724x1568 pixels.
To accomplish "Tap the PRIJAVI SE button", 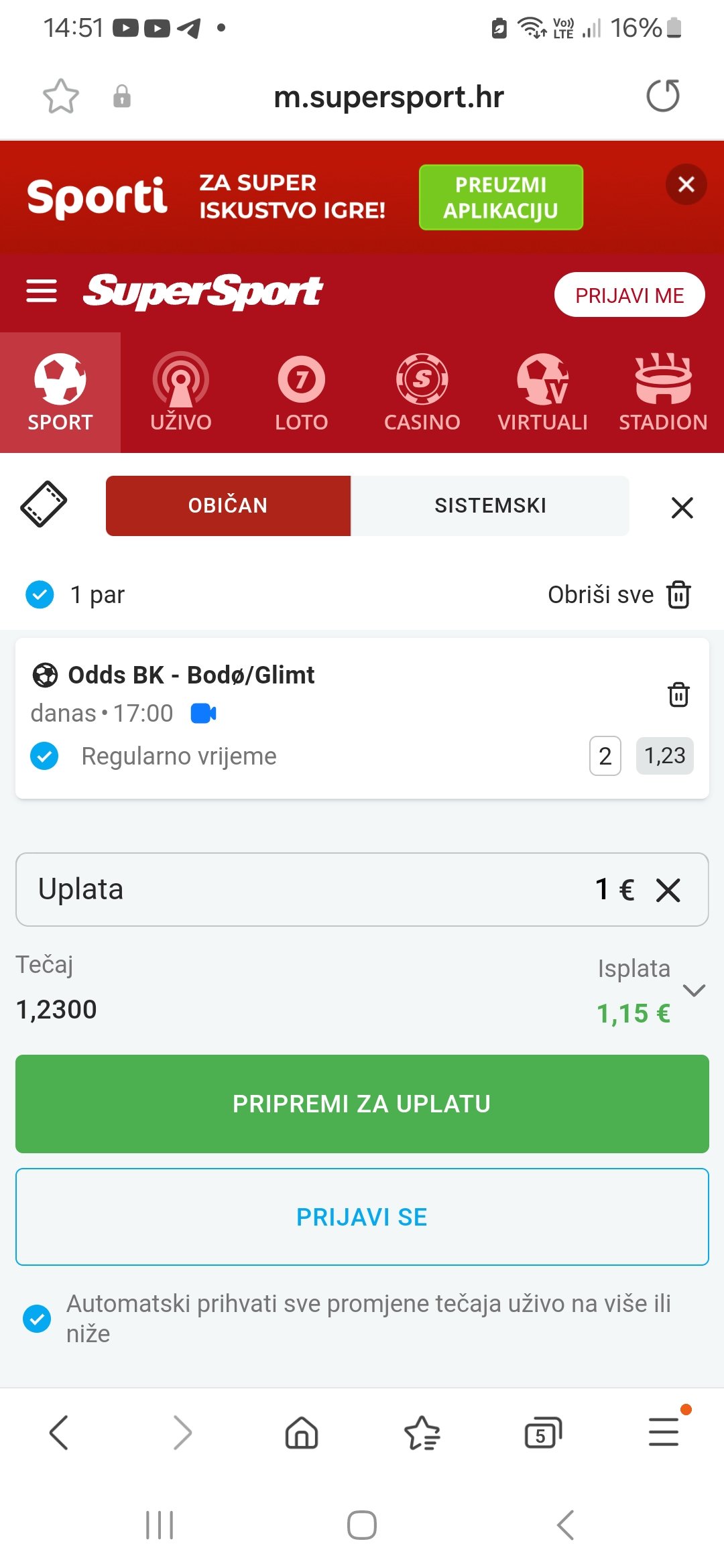I will [362, 1217].
